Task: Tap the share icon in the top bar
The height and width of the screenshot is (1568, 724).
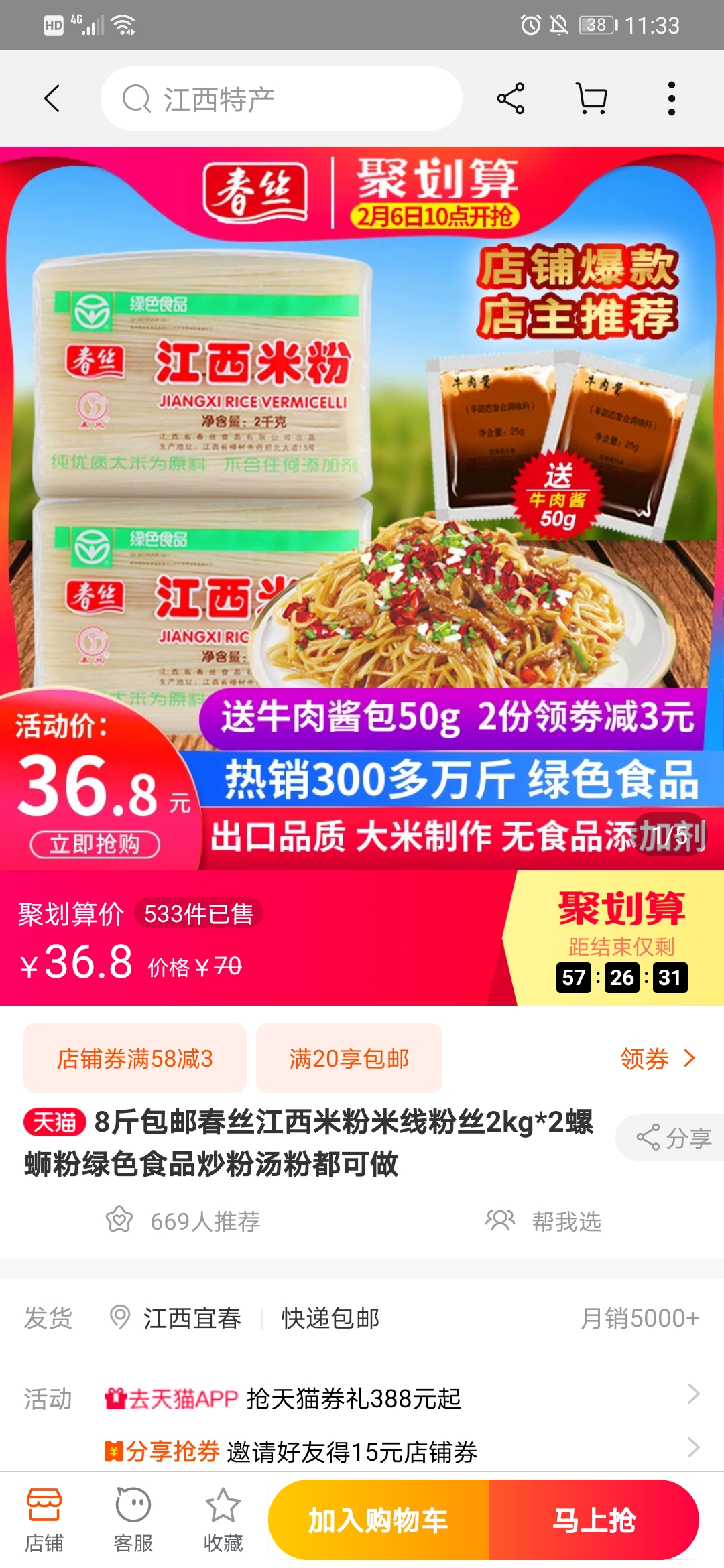Action: tap(511, 99)
